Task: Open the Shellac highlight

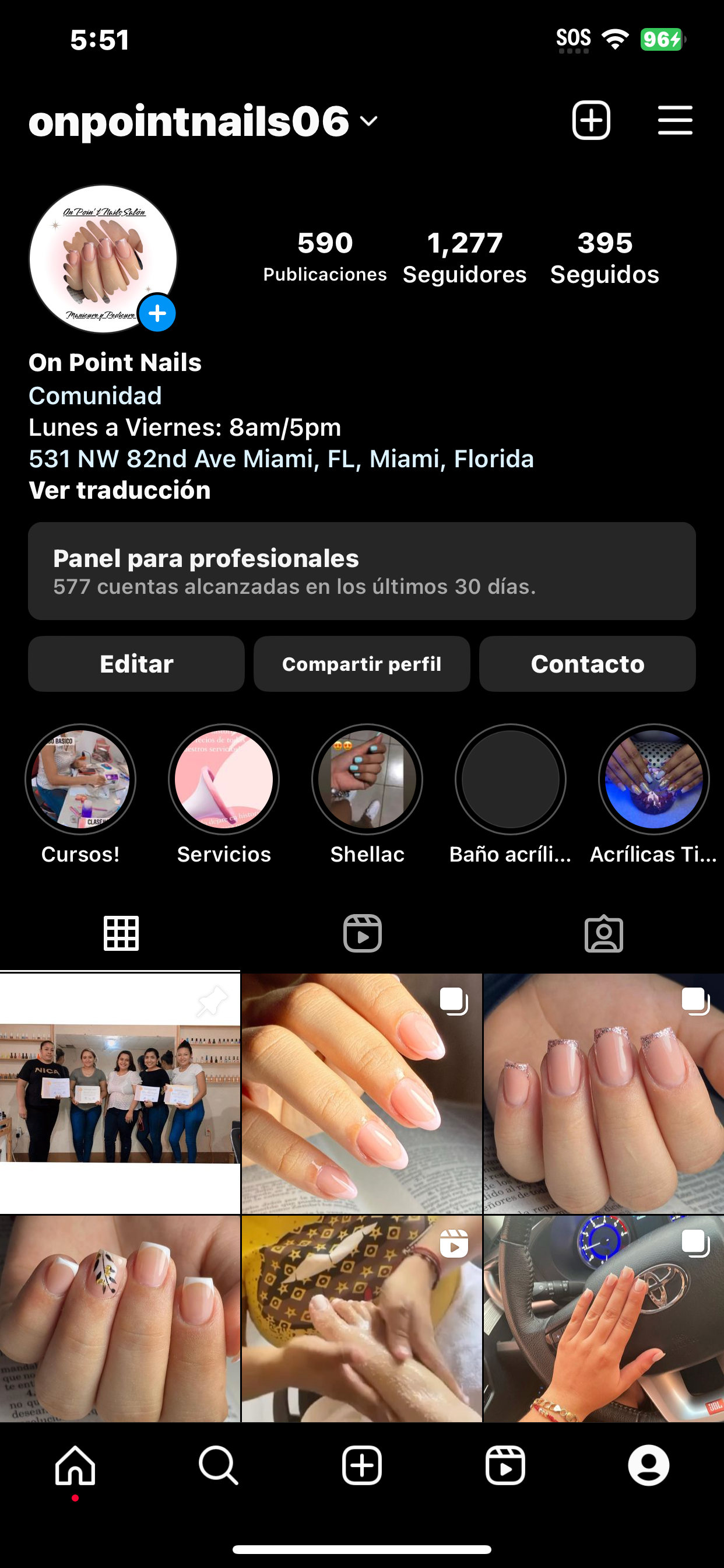Action: pyautogui.click(x=367, y=779)
